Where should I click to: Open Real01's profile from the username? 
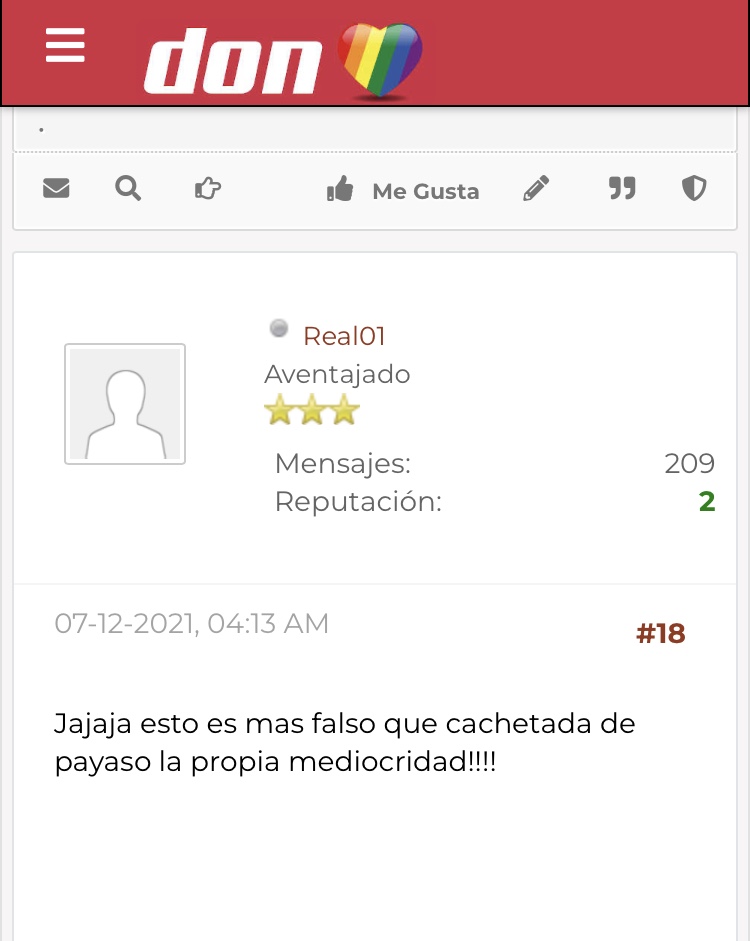click(x=344, y=336)
